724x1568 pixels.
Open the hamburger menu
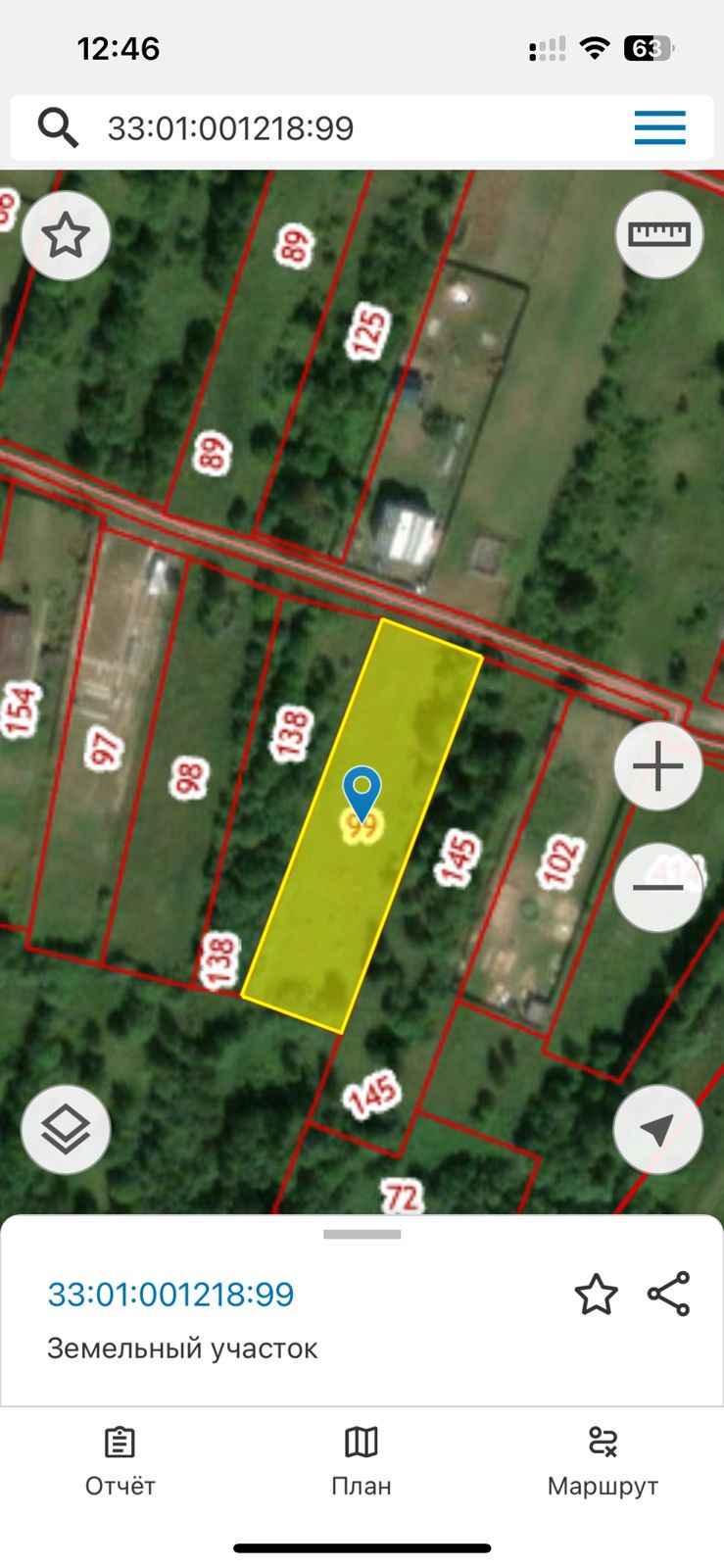[x=659, y=128]
